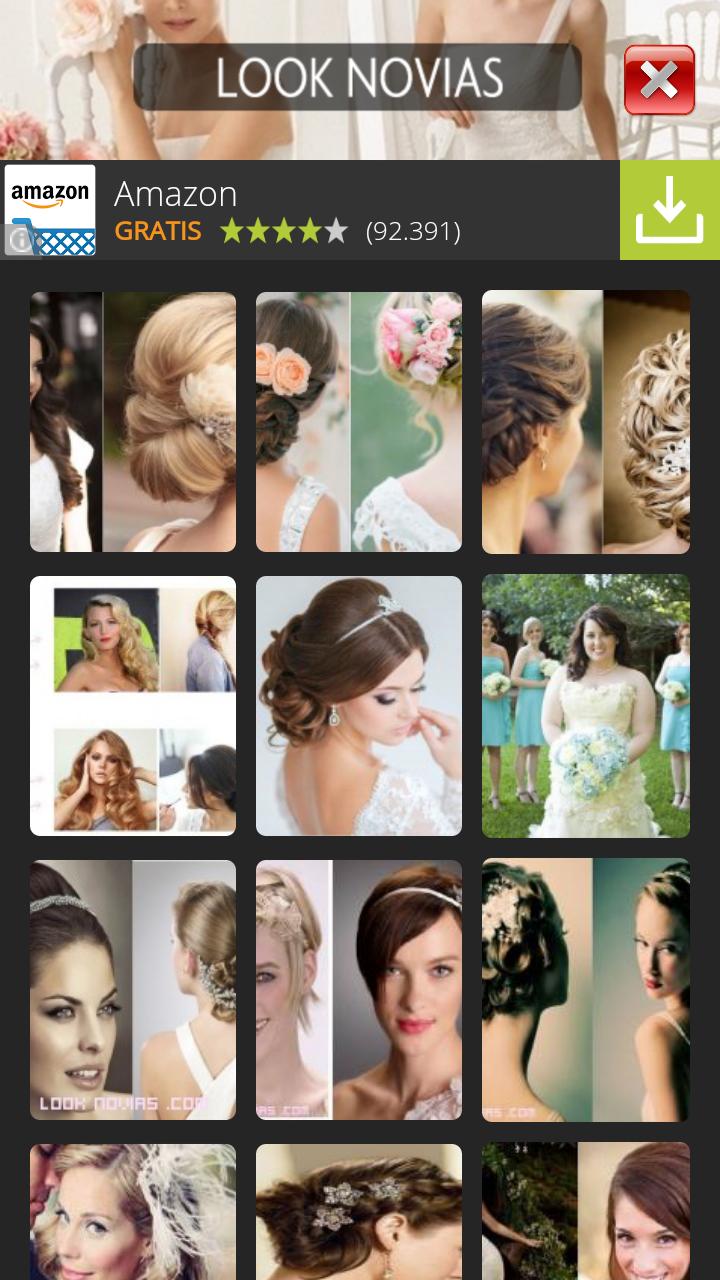The width and height of the screenshot is (720, 1280).
Task: Close the Look Novias gallery with red X
Action: [x=659, y=80]
